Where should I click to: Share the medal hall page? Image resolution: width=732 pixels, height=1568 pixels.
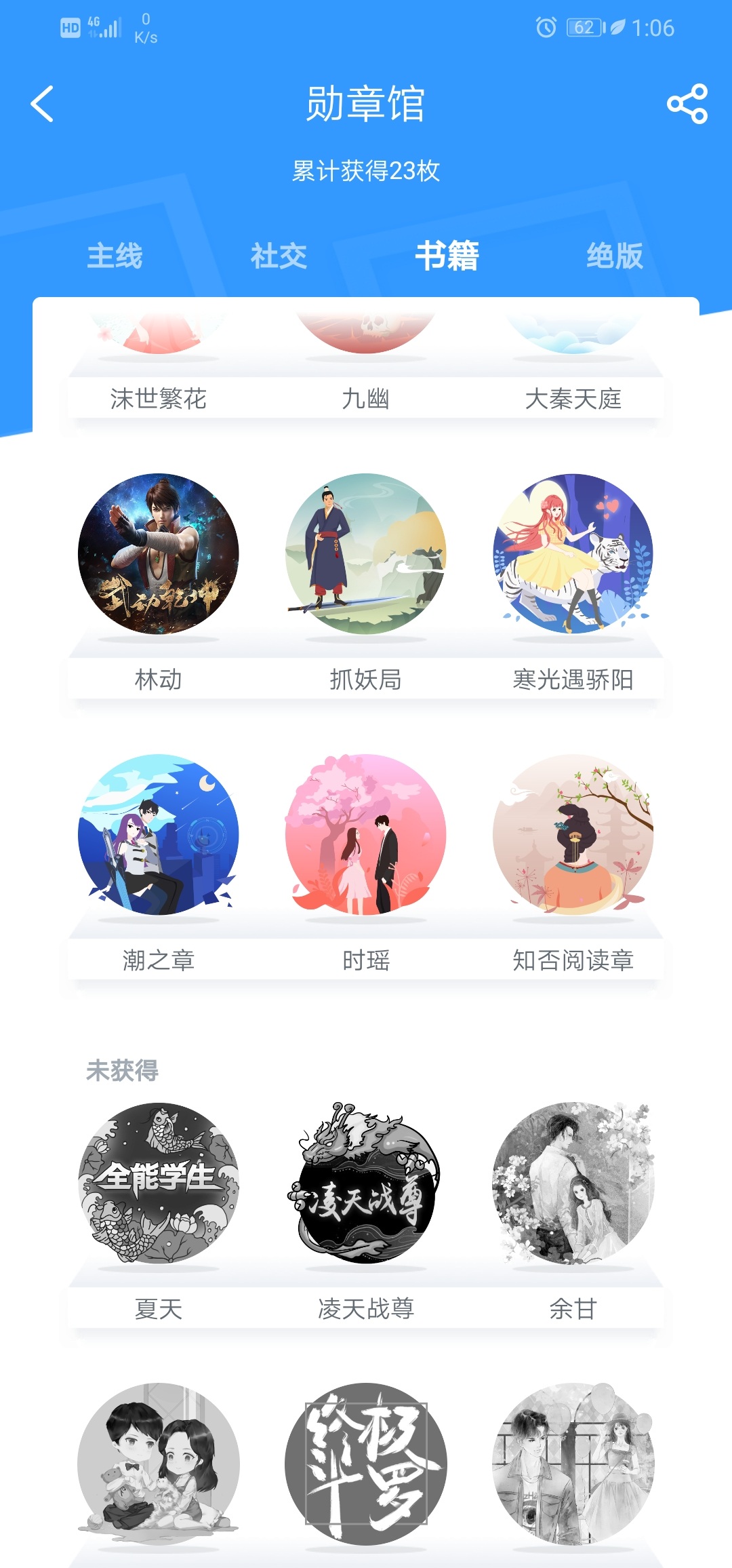tap(687, 104)
